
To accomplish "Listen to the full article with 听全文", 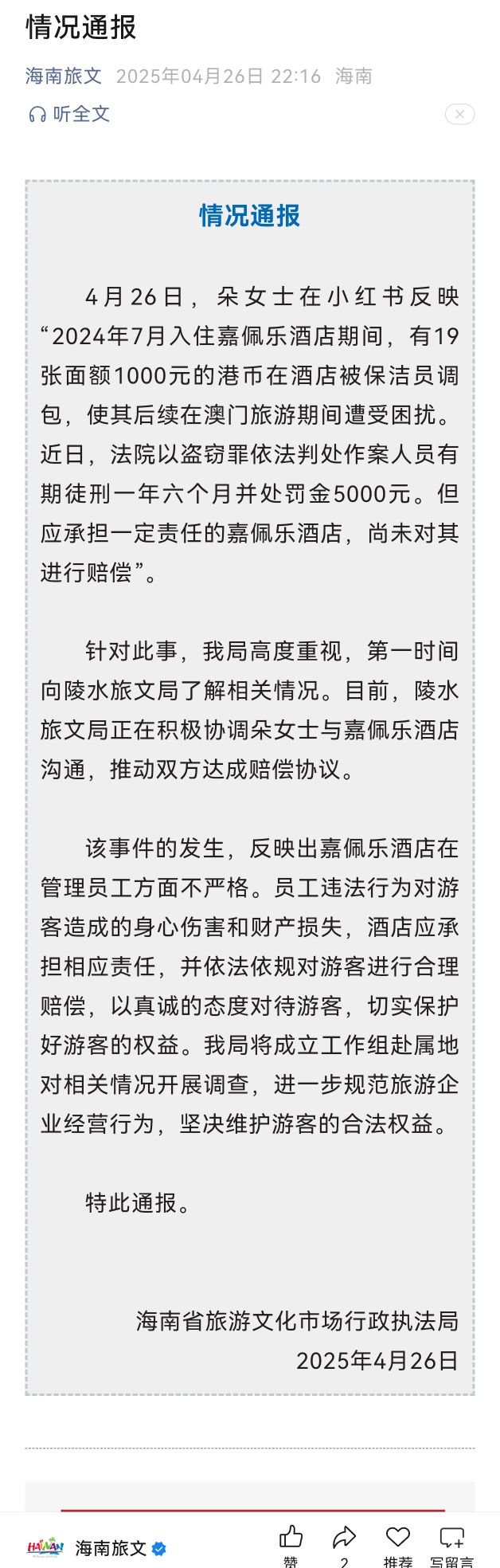I will [69, 114].
